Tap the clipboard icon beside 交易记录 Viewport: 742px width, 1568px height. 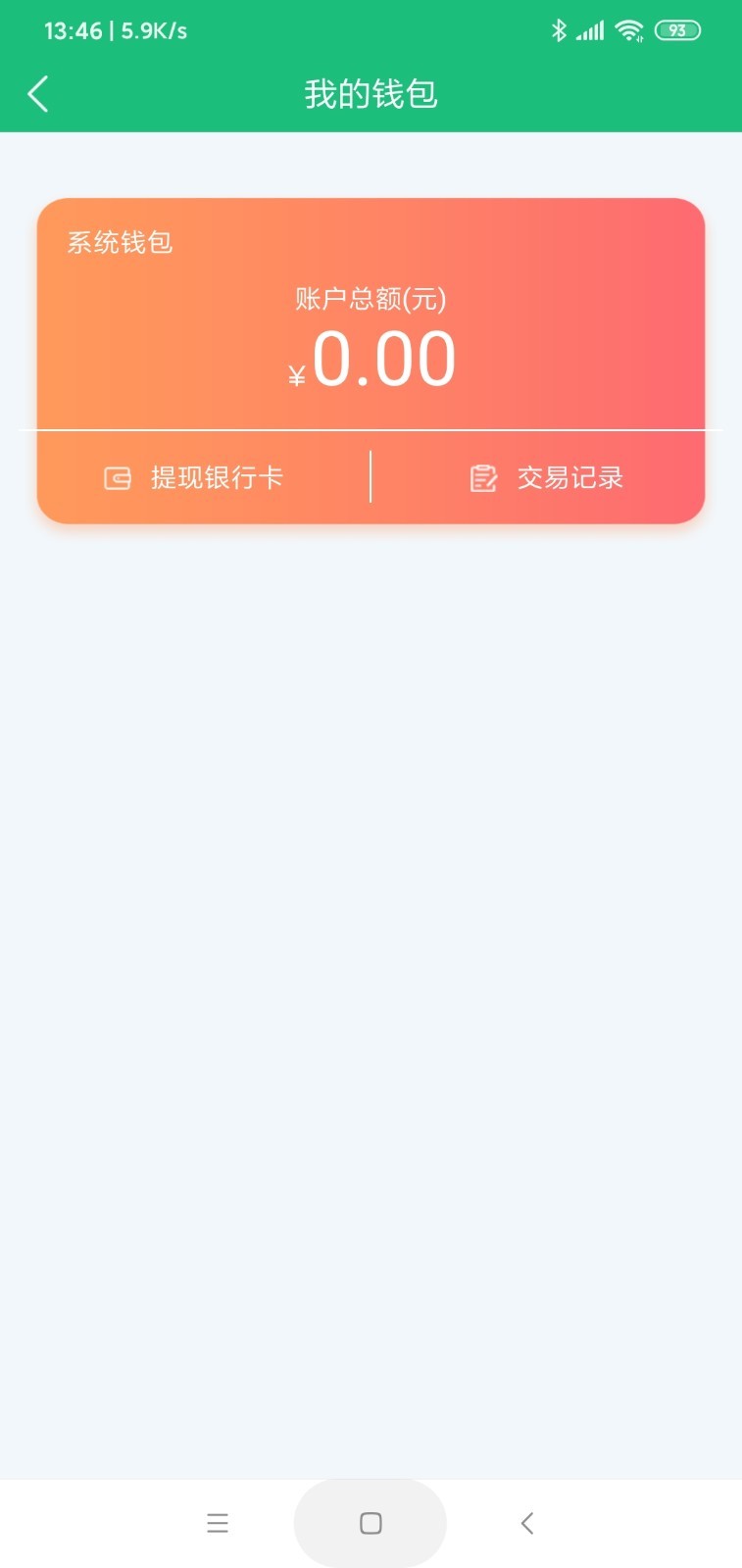tap(483, 477)
